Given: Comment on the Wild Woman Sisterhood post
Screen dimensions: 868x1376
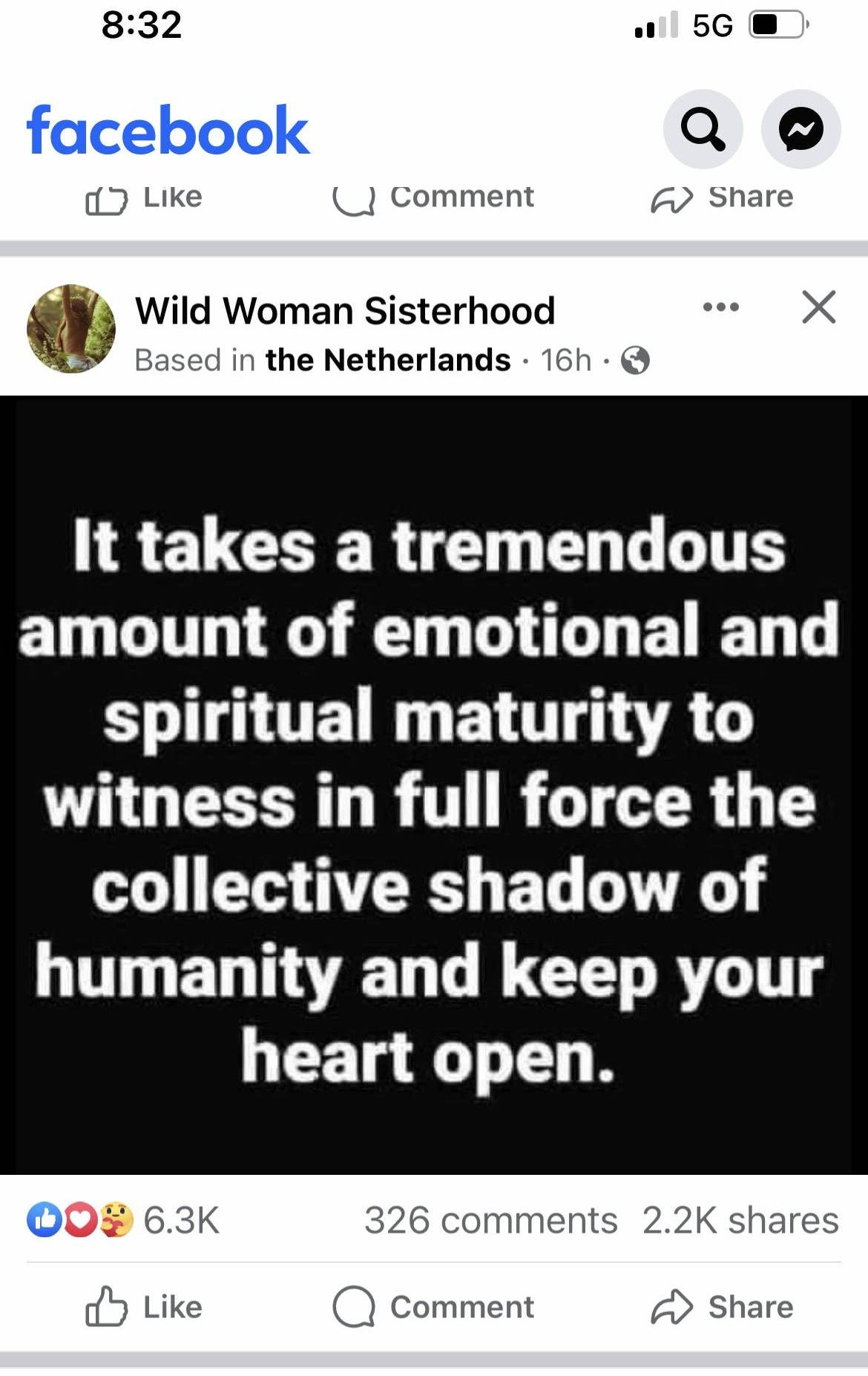Looking at the screenshot, I should click(x=433, y=1307).
